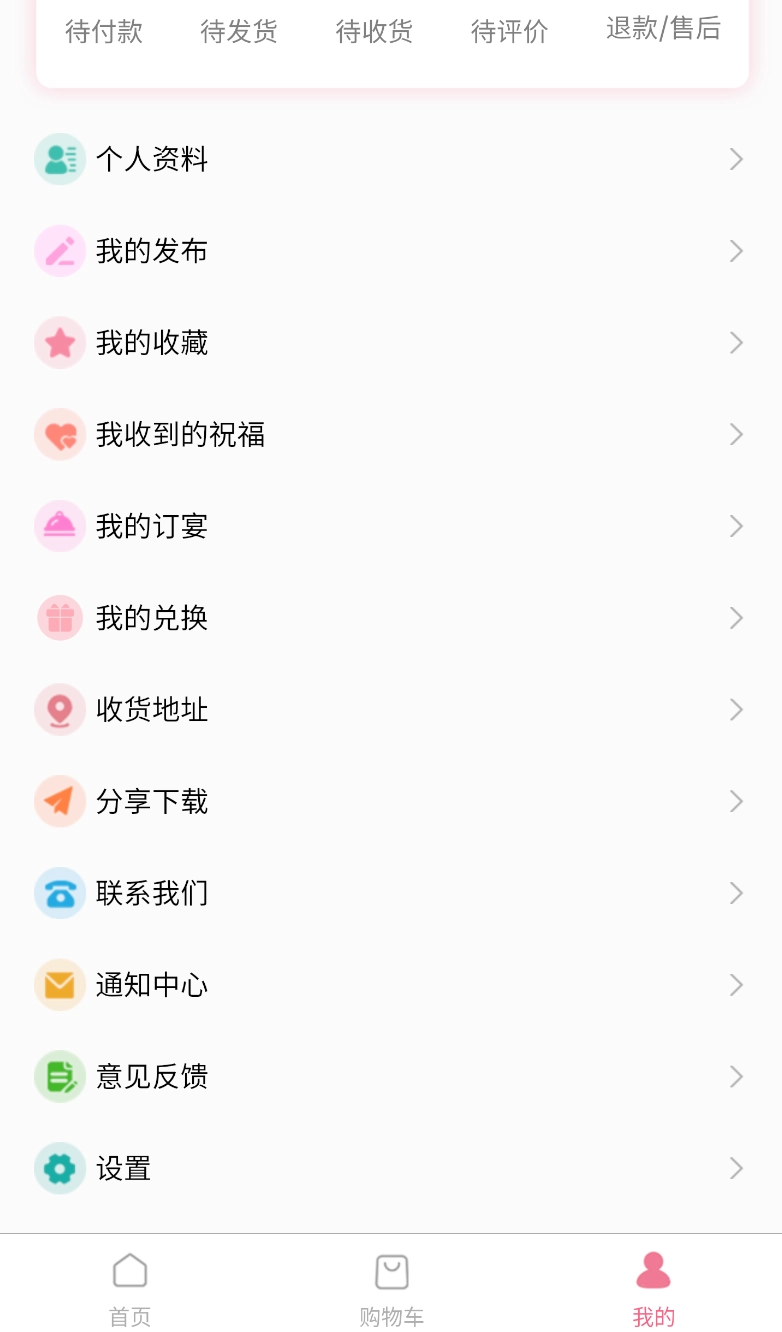Viewport: 782px width, 1332px height.
Task: Tap the heart icon for 我收到的祝福
Action: point(59,434)
